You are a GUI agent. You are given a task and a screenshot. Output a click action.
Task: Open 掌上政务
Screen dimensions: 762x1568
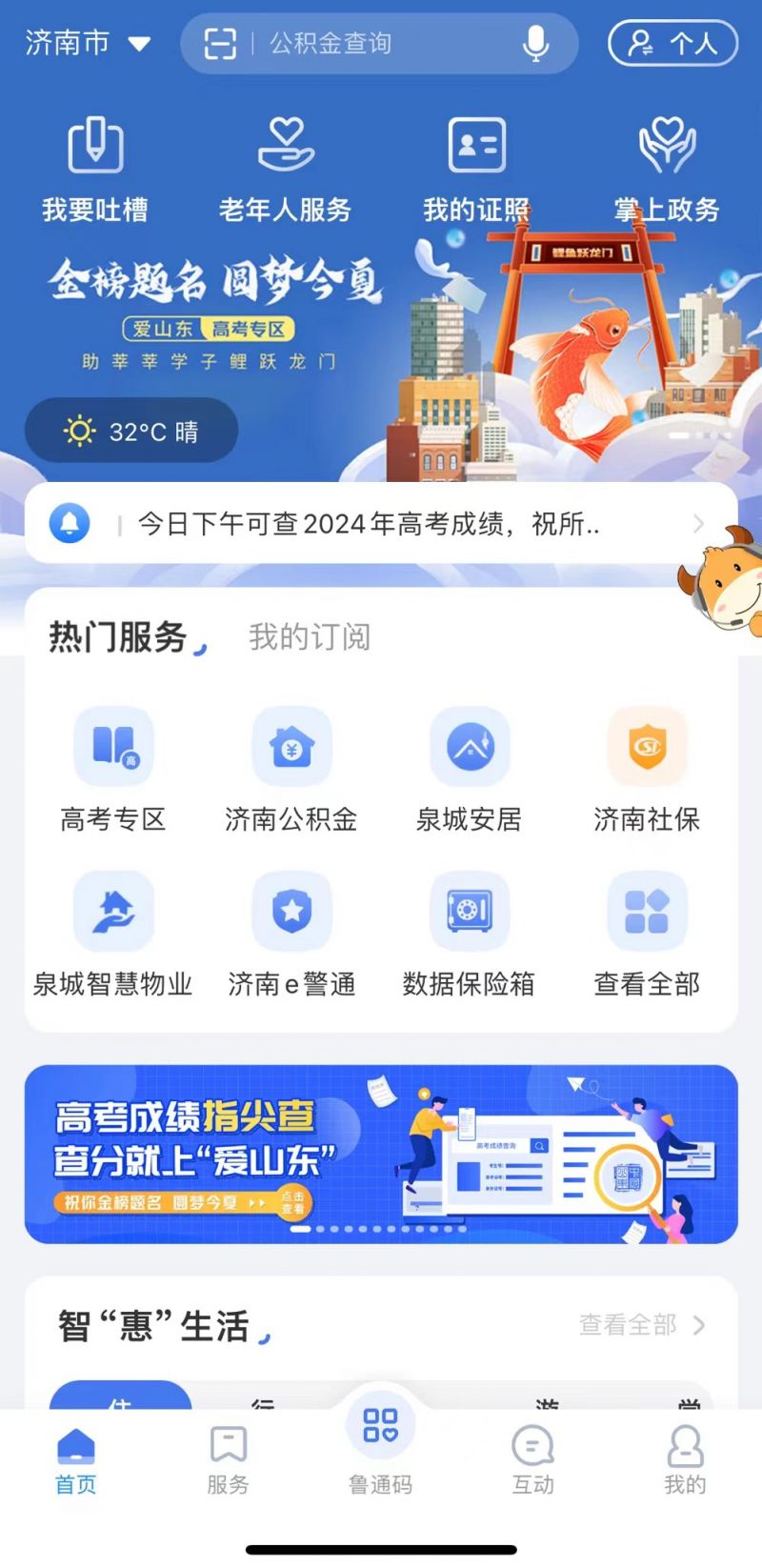pos(667,171)
